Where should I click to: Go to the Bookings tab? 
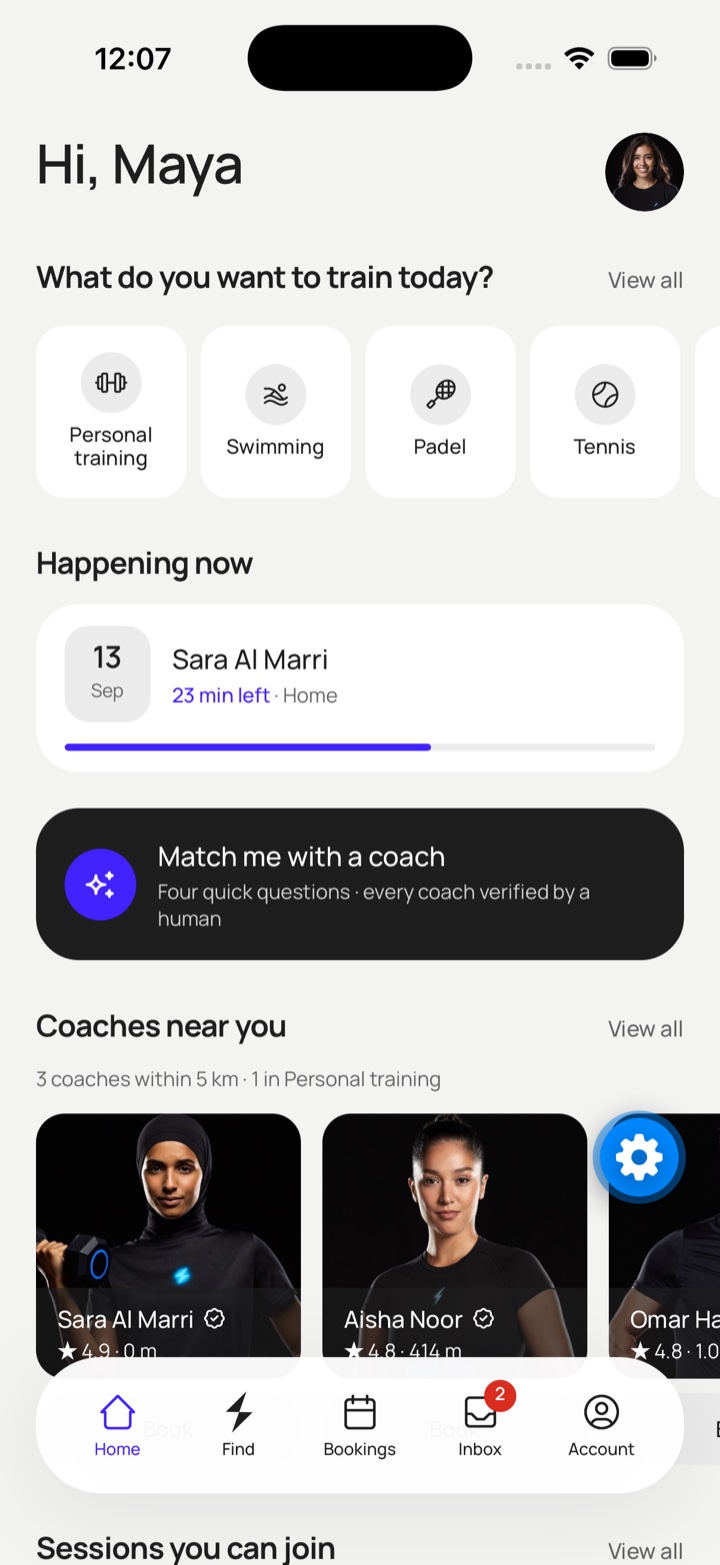point(359,1425)
